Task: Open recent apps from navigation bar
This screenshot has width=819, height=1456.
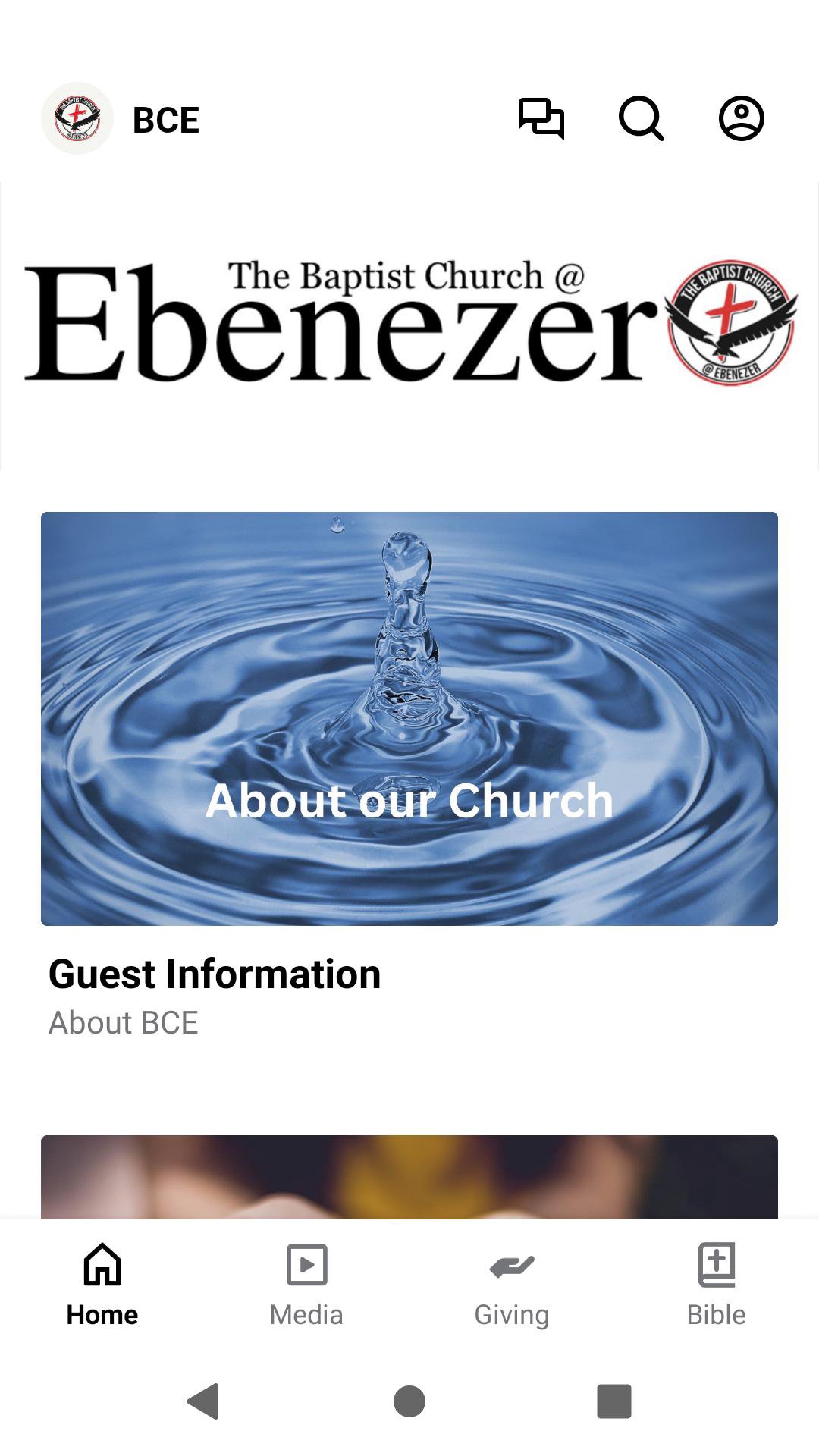Action: coord(614,1401)
